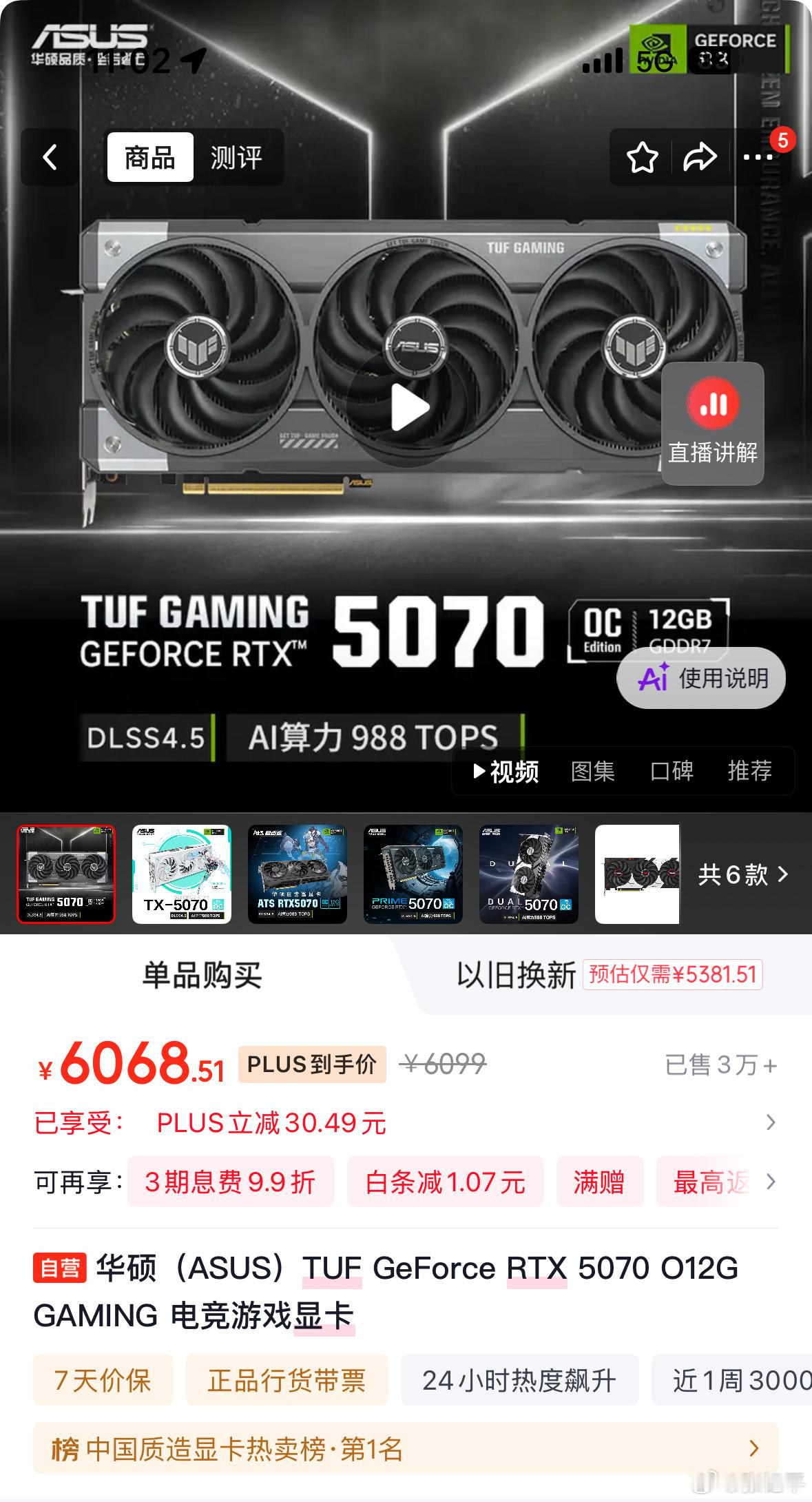This screenshot has width=812, height=1502.
Task: Open 直播讲解 live broadcast
Action: (713, 424)
